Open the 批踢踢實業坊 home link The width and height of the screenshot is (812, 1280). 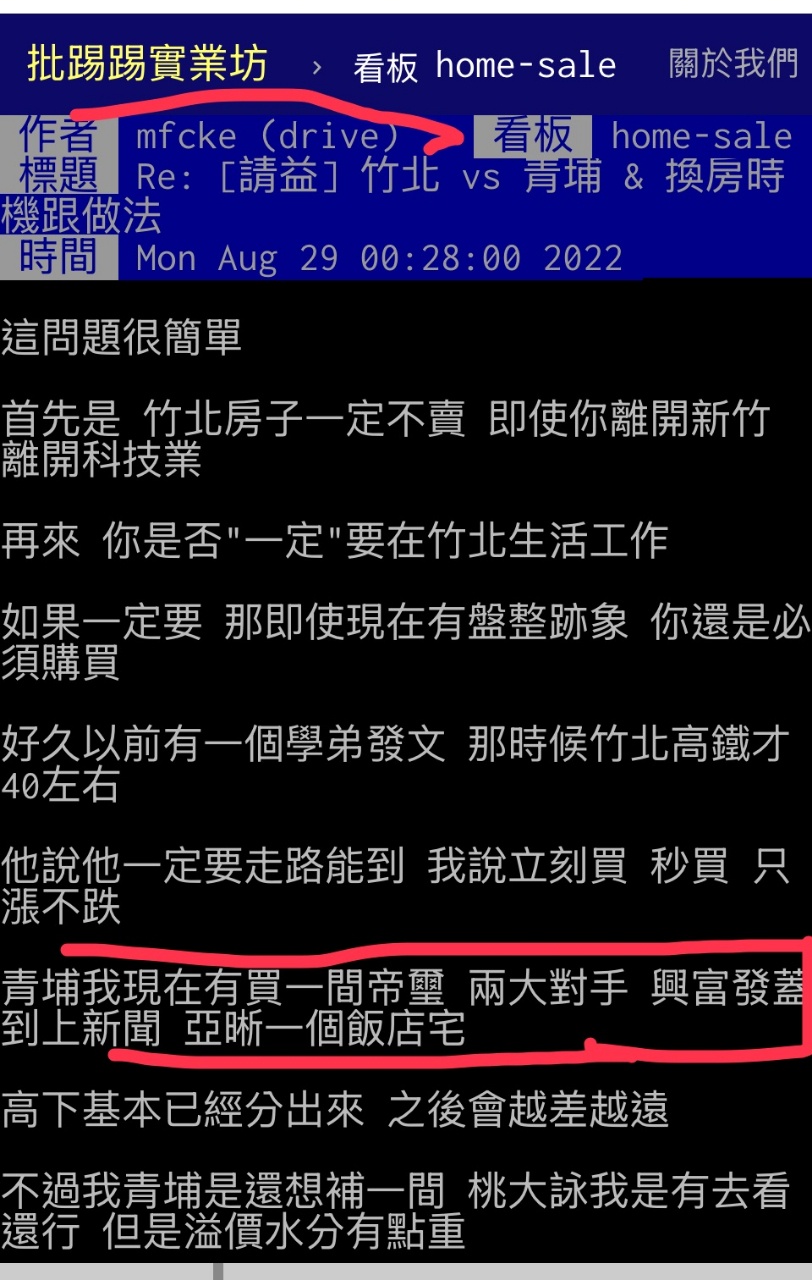pos(147,65)
